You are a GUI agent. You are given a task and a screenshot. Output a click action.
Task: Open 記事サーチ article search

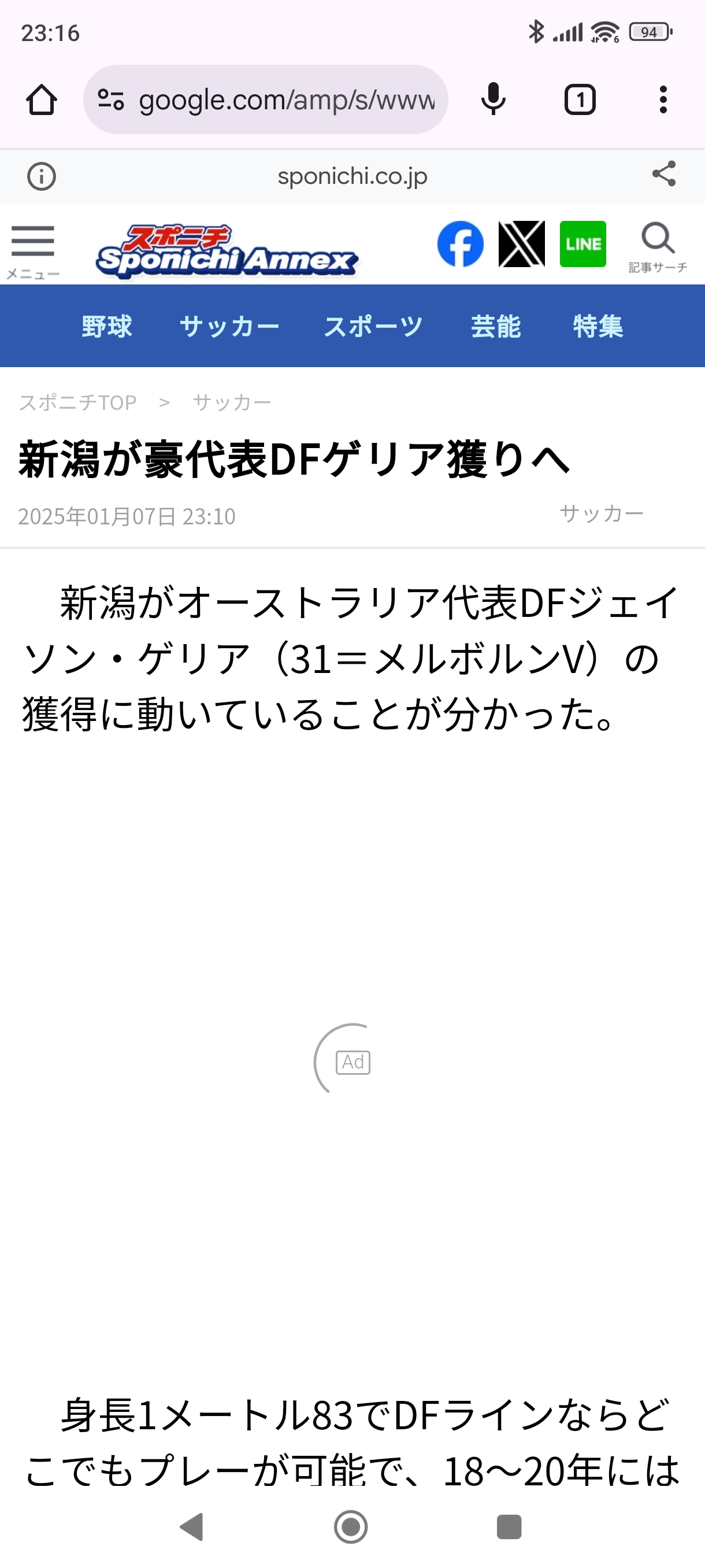click(658, 247)
